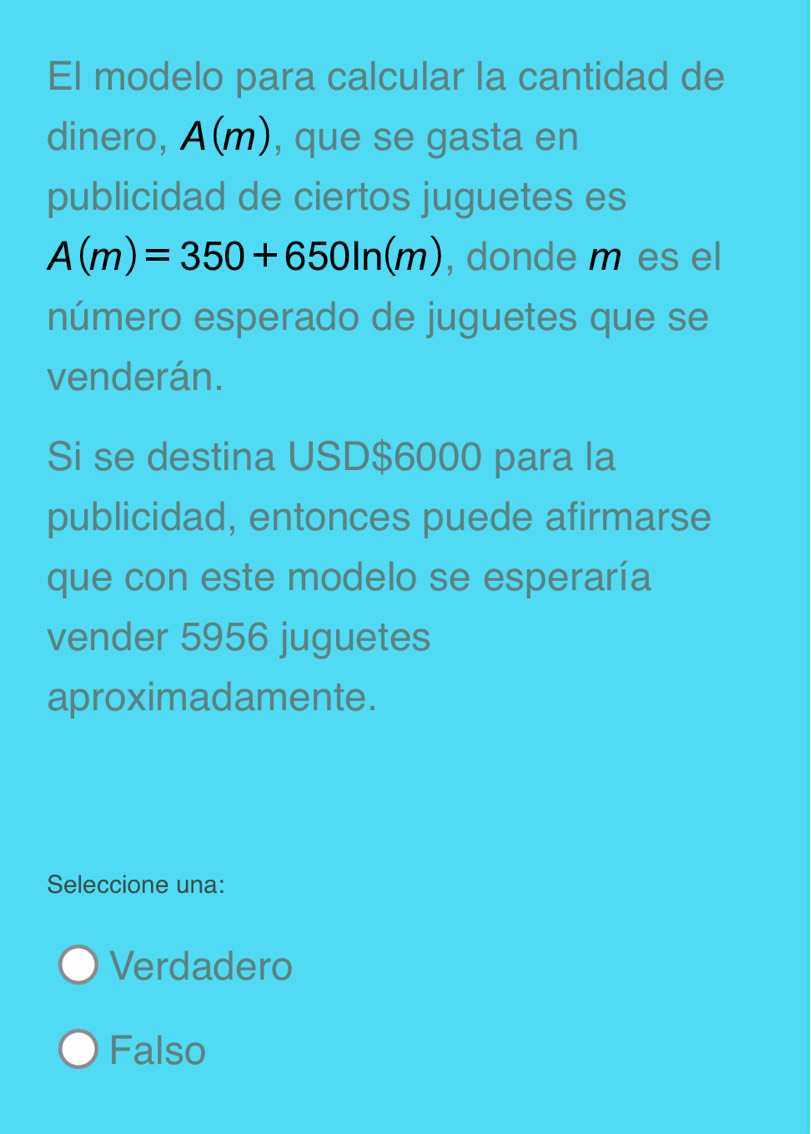Click the word 'aproximadamente'

210,697
